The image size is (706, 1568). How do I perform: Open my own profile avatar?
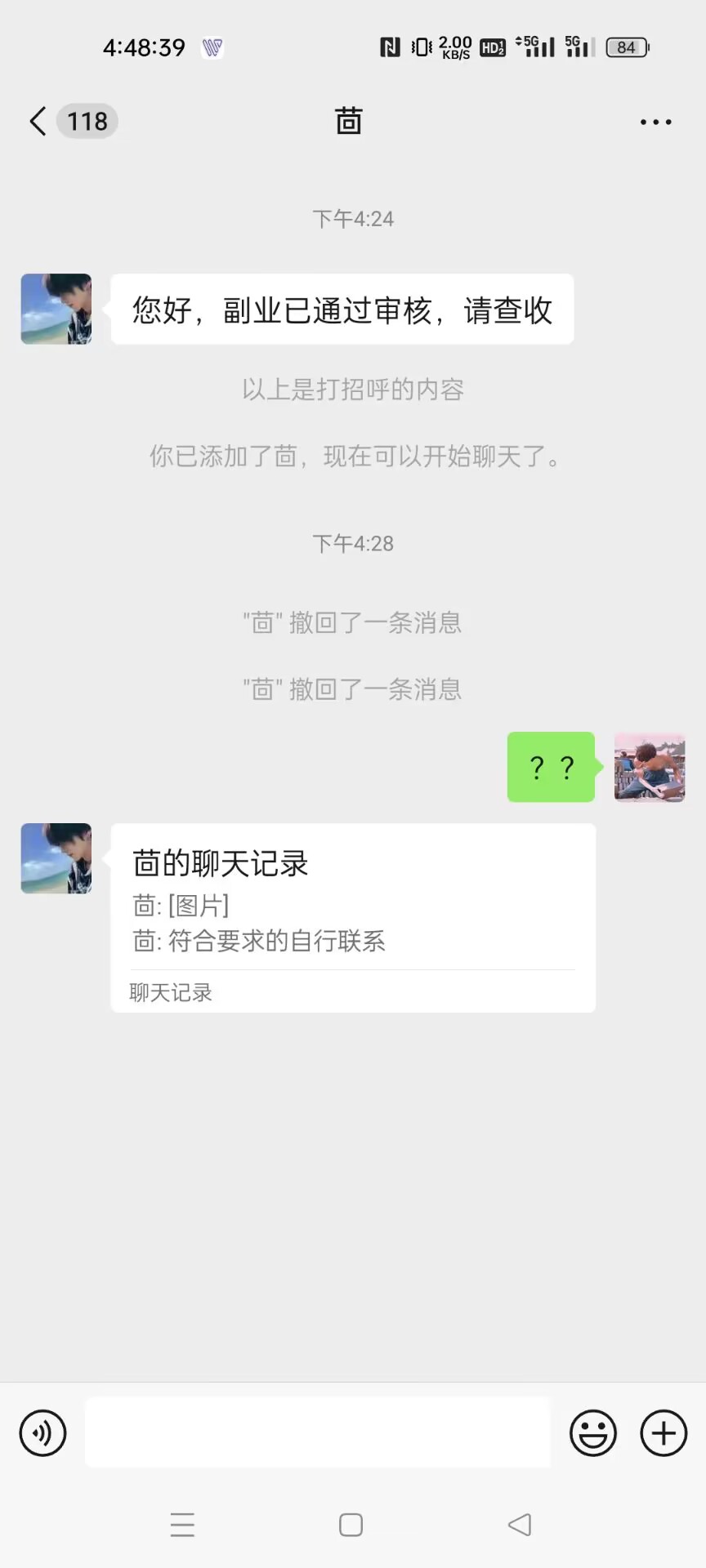click(650, 767)
